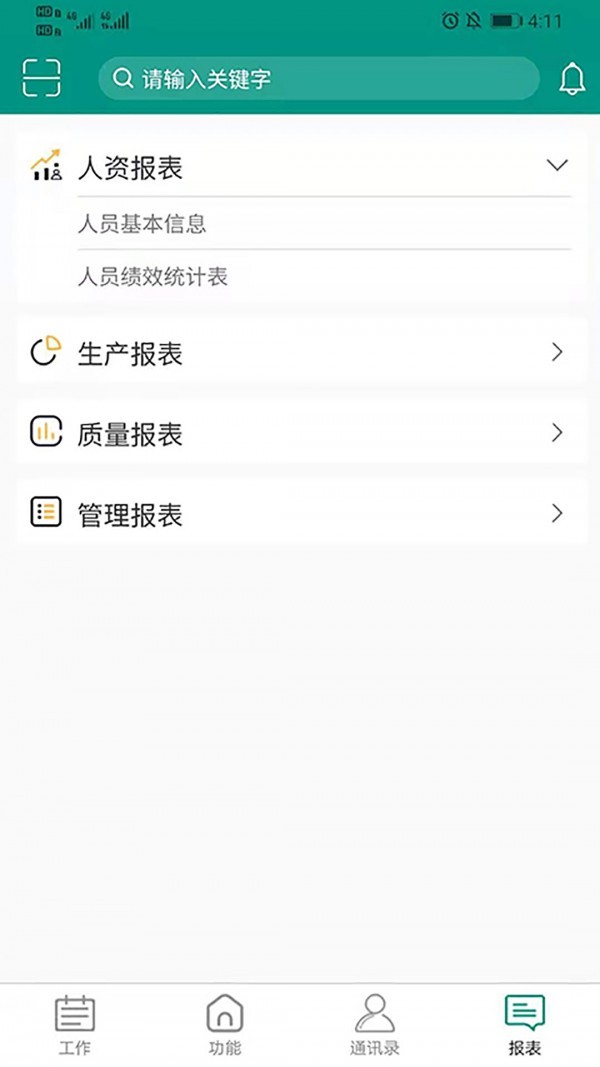
Task: Switch to the 工作 tab
Action: click(x=75, y=1025)
